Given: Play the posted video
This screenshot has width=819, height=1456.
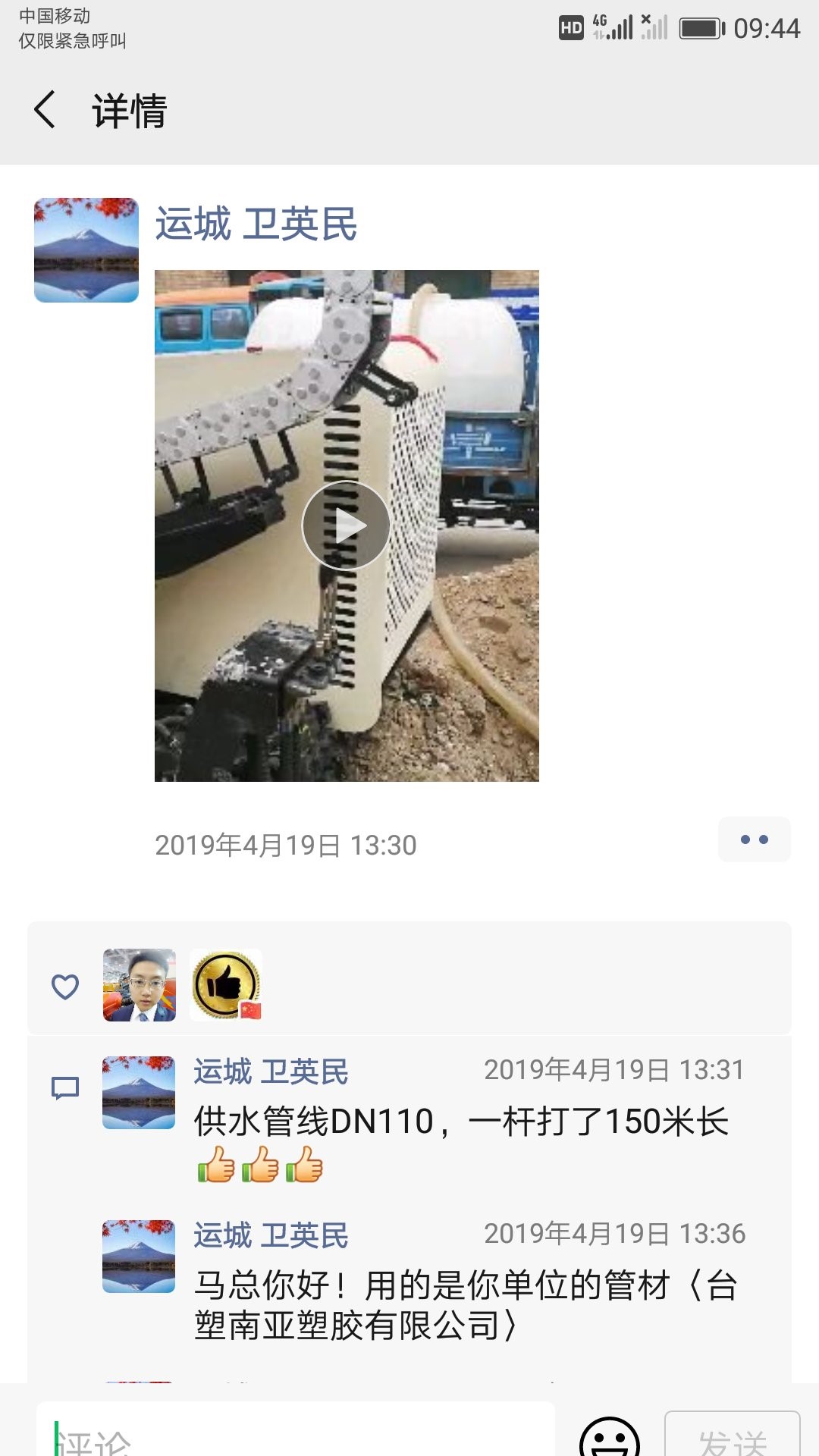Looking at the screenshot, I should [347, 523].
